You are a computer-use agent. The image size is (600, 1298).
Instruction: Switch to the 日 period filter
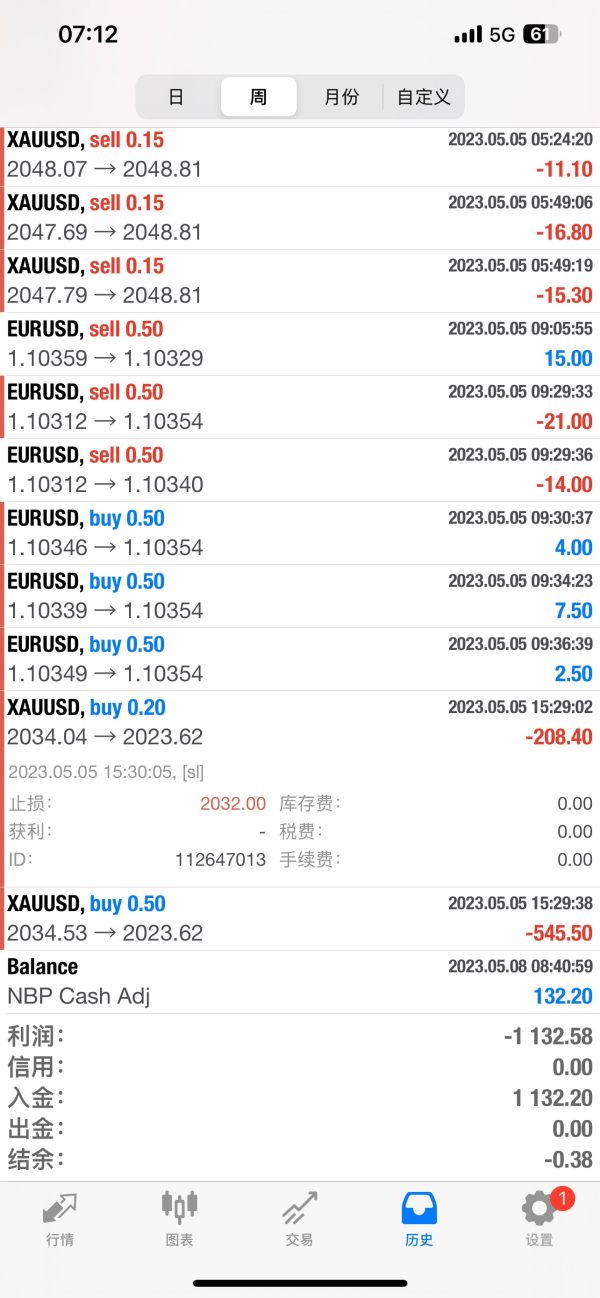click(177, 97)
